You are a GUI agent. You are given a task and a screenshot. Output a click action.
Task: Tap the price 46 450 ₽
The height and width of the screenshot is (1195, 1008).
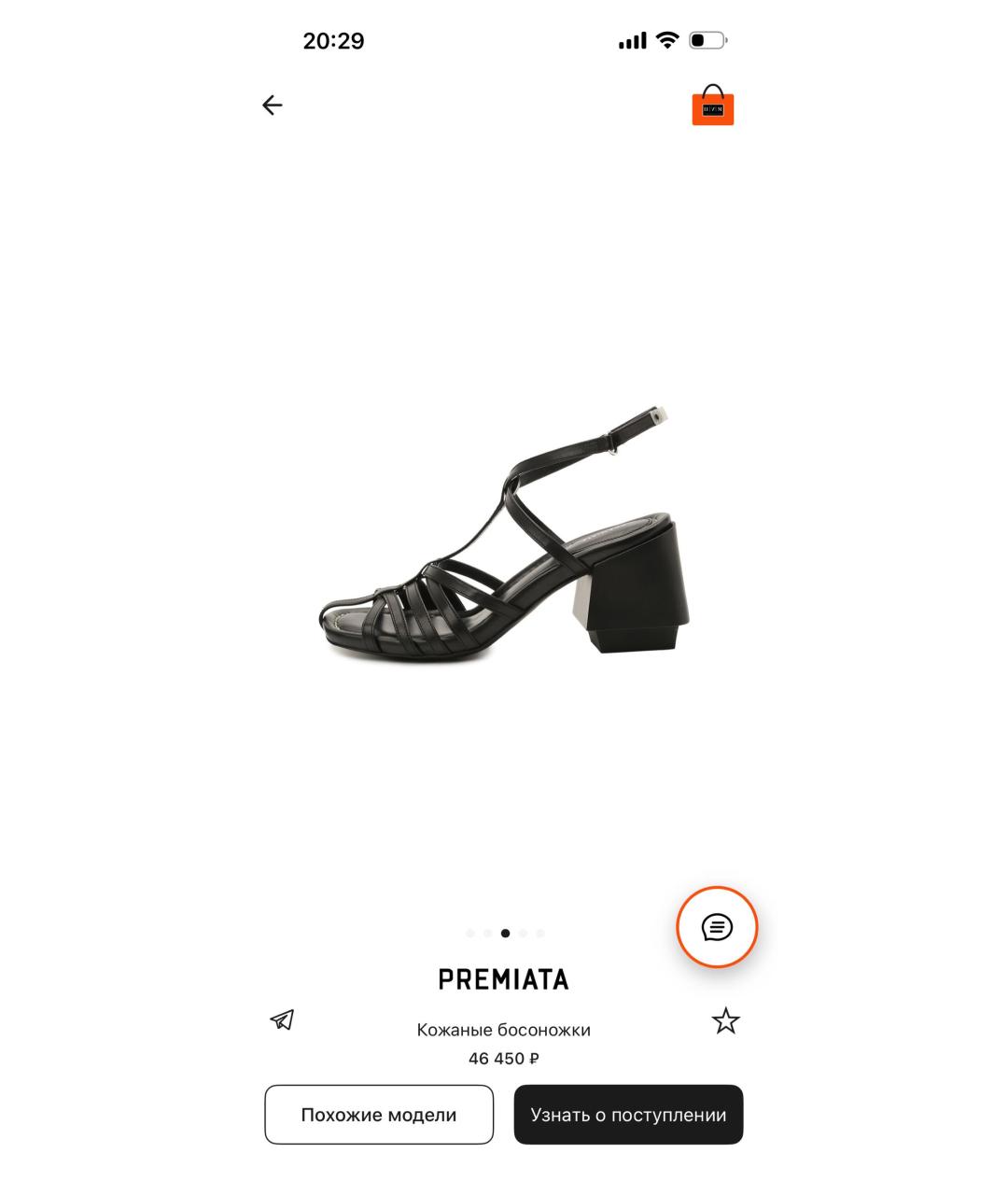click(503, 1058)
